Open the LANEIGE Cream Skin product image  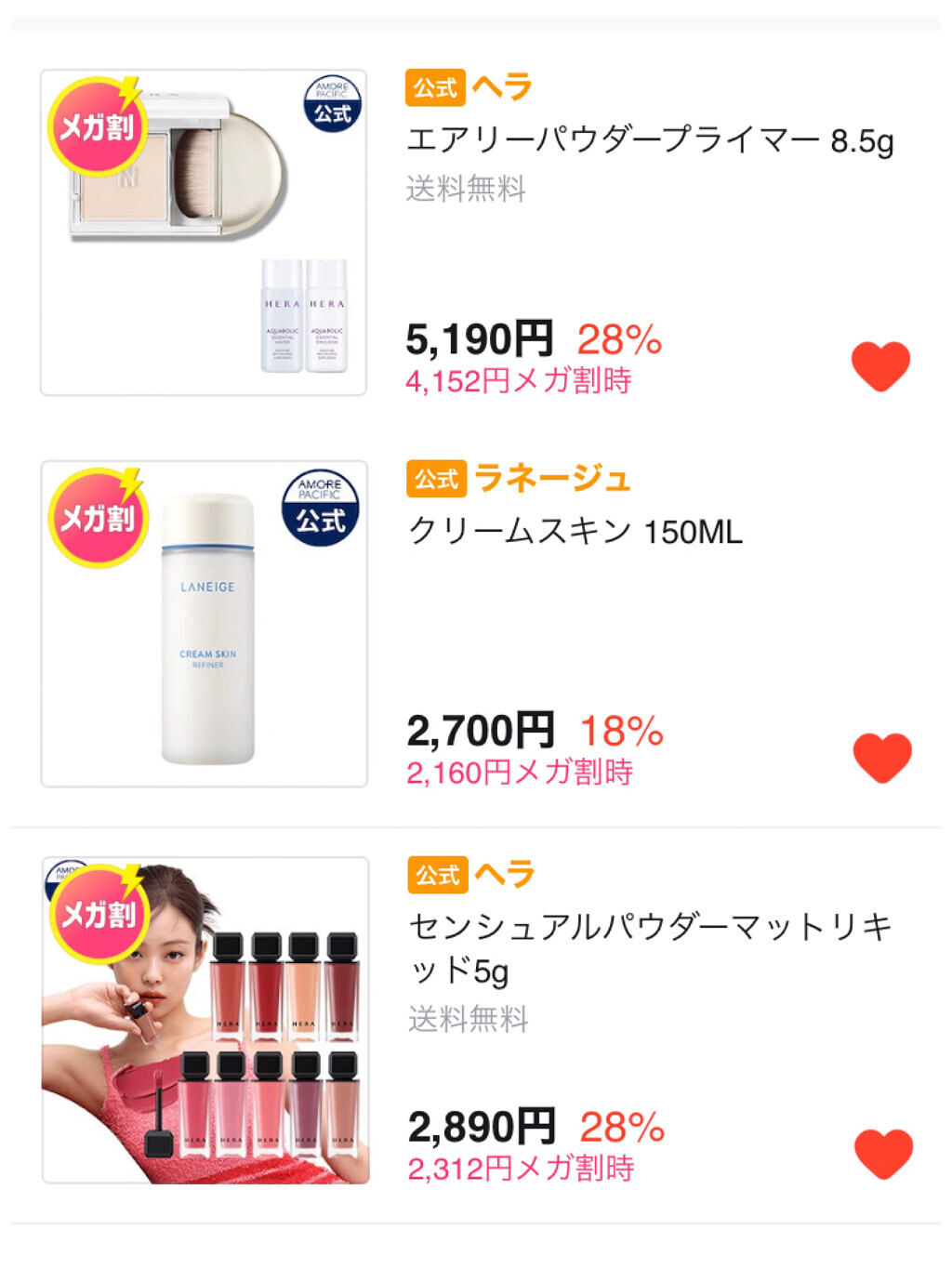(x=204, y=624)
